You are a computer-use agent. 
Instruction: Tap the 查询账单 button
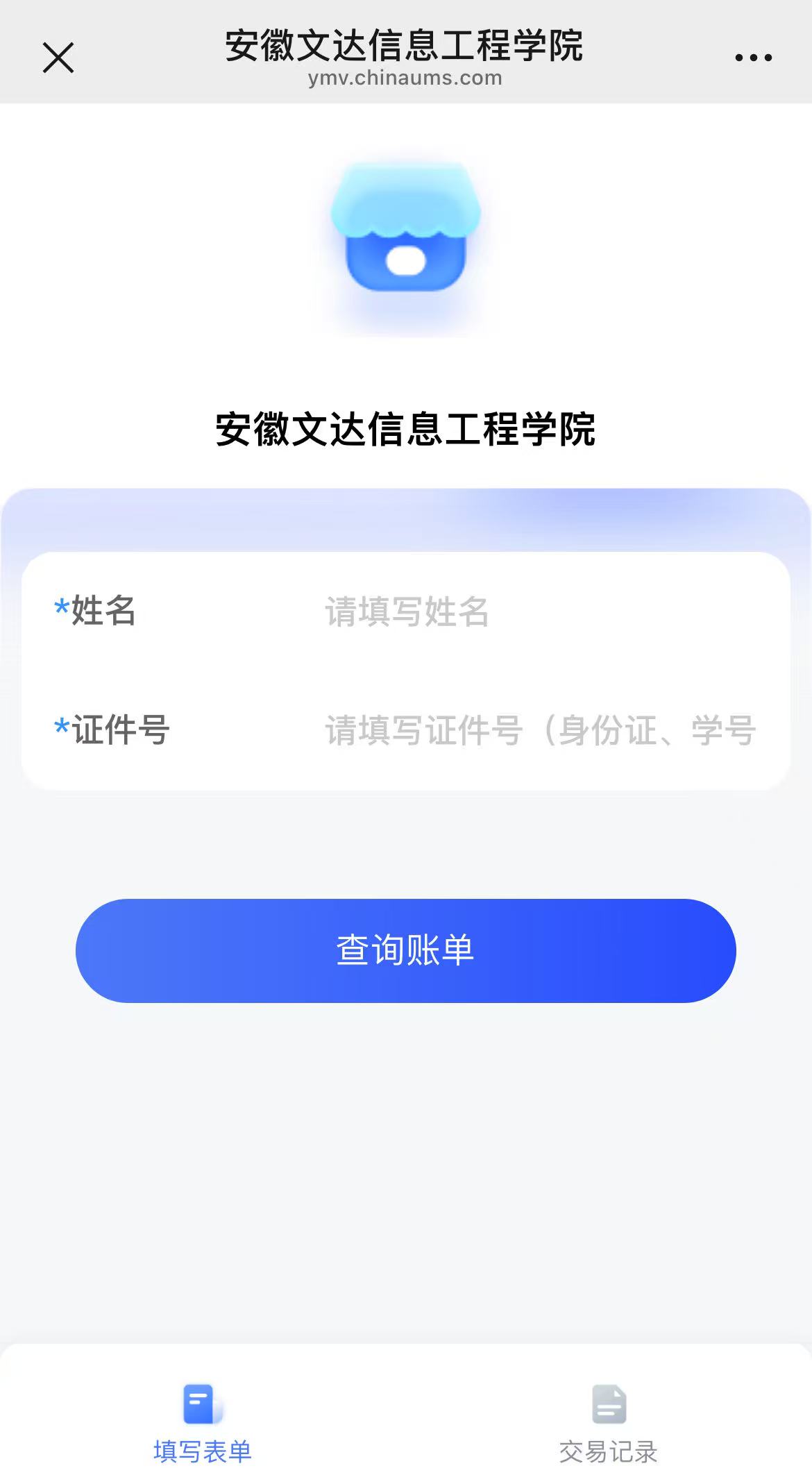pos(405,950)
